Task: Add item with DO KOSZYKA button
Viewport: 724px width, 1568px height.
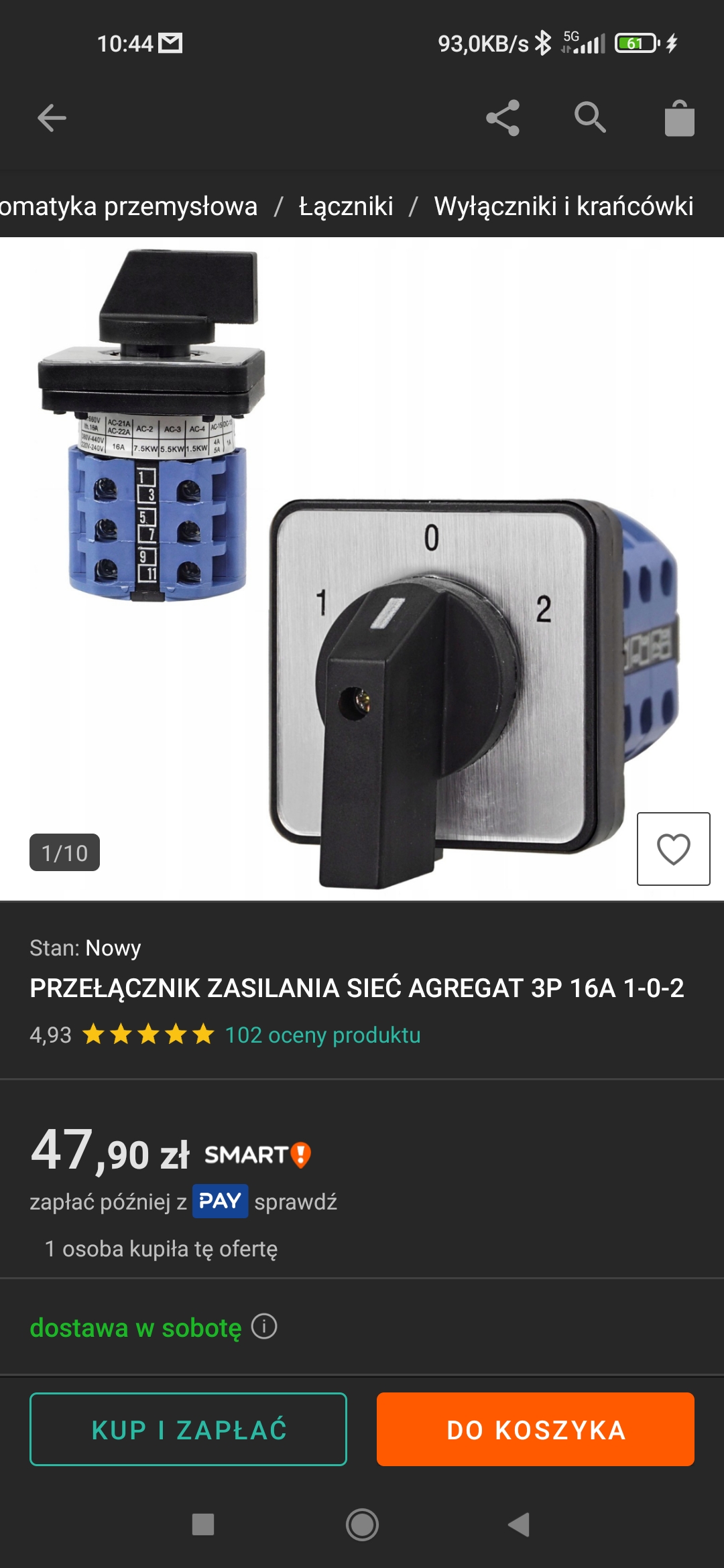Action: [x=535, y=1429]
